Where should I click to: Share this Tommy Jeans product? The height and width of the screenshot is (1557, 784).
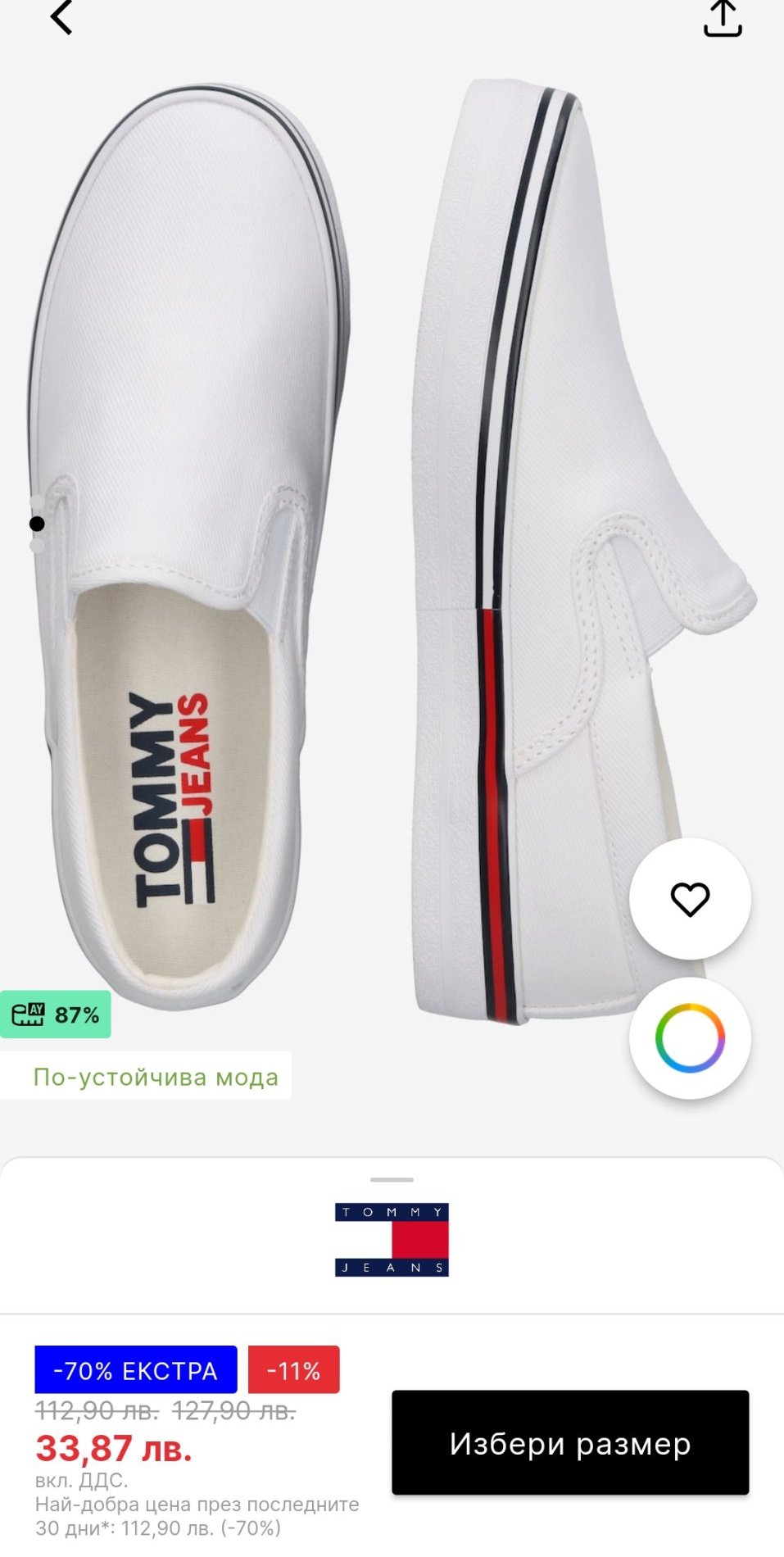722,18
